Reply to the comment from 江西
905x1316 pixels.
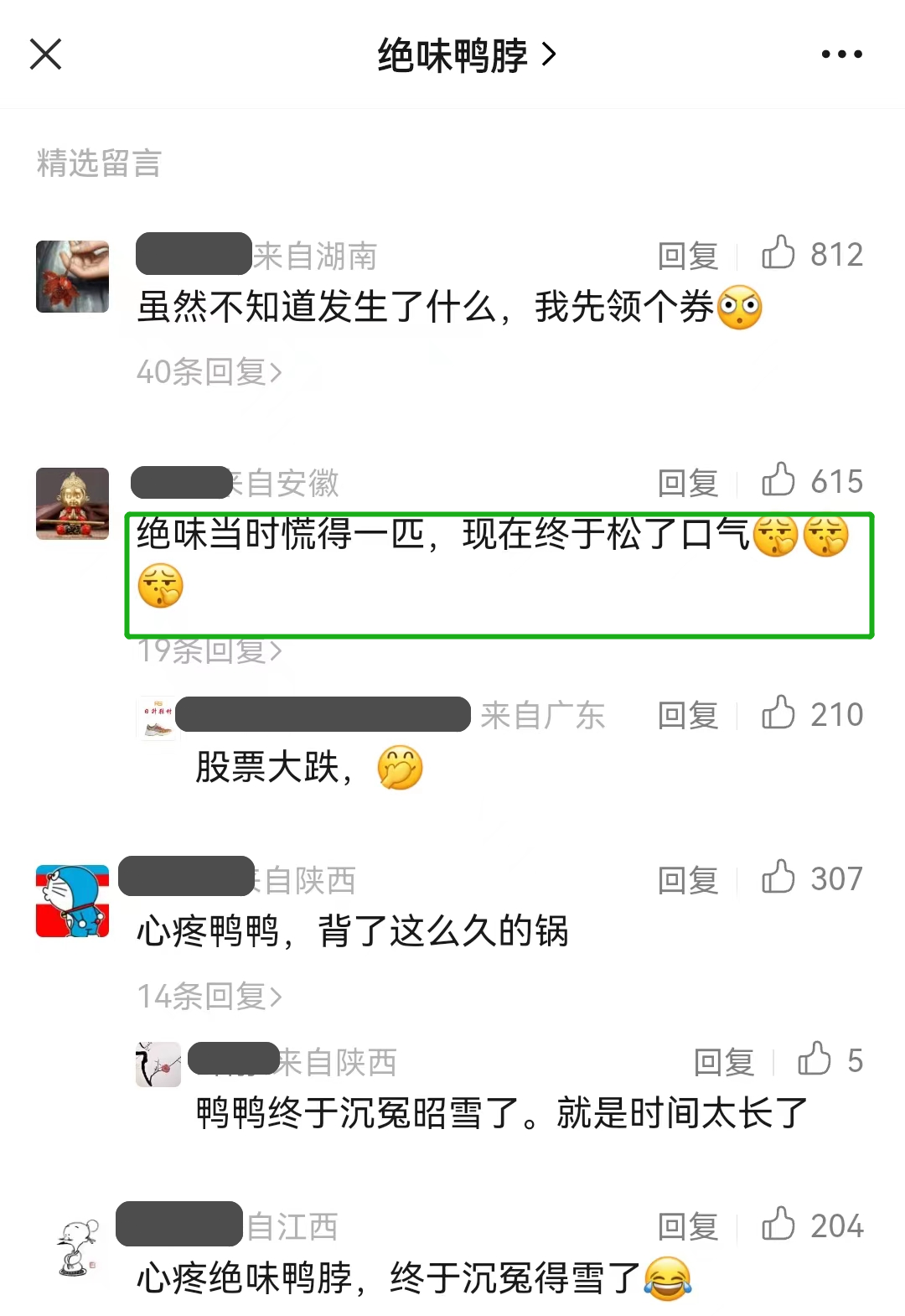click(x=688, y=1227)
